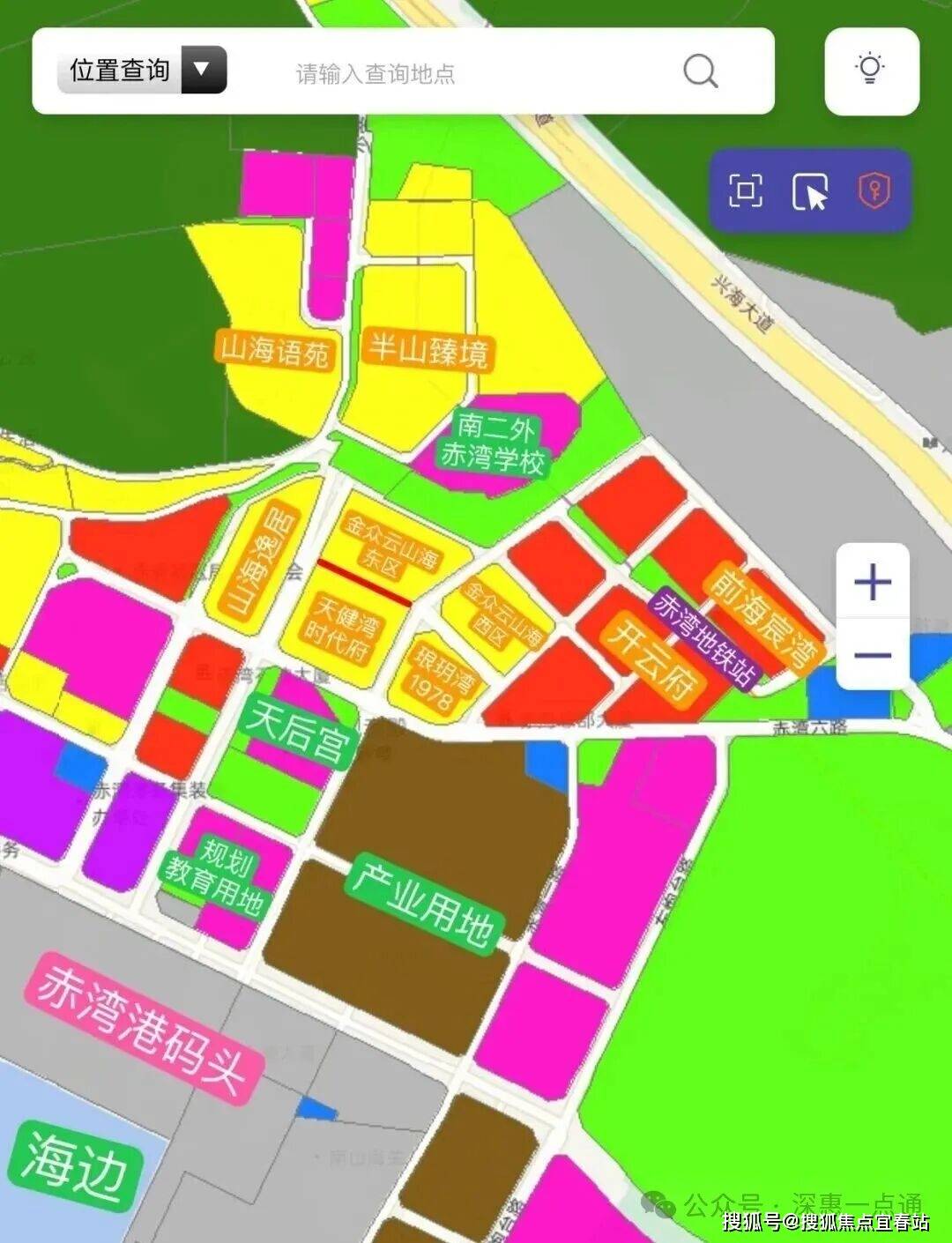Tap the magnifier search icon

point(701,71)
